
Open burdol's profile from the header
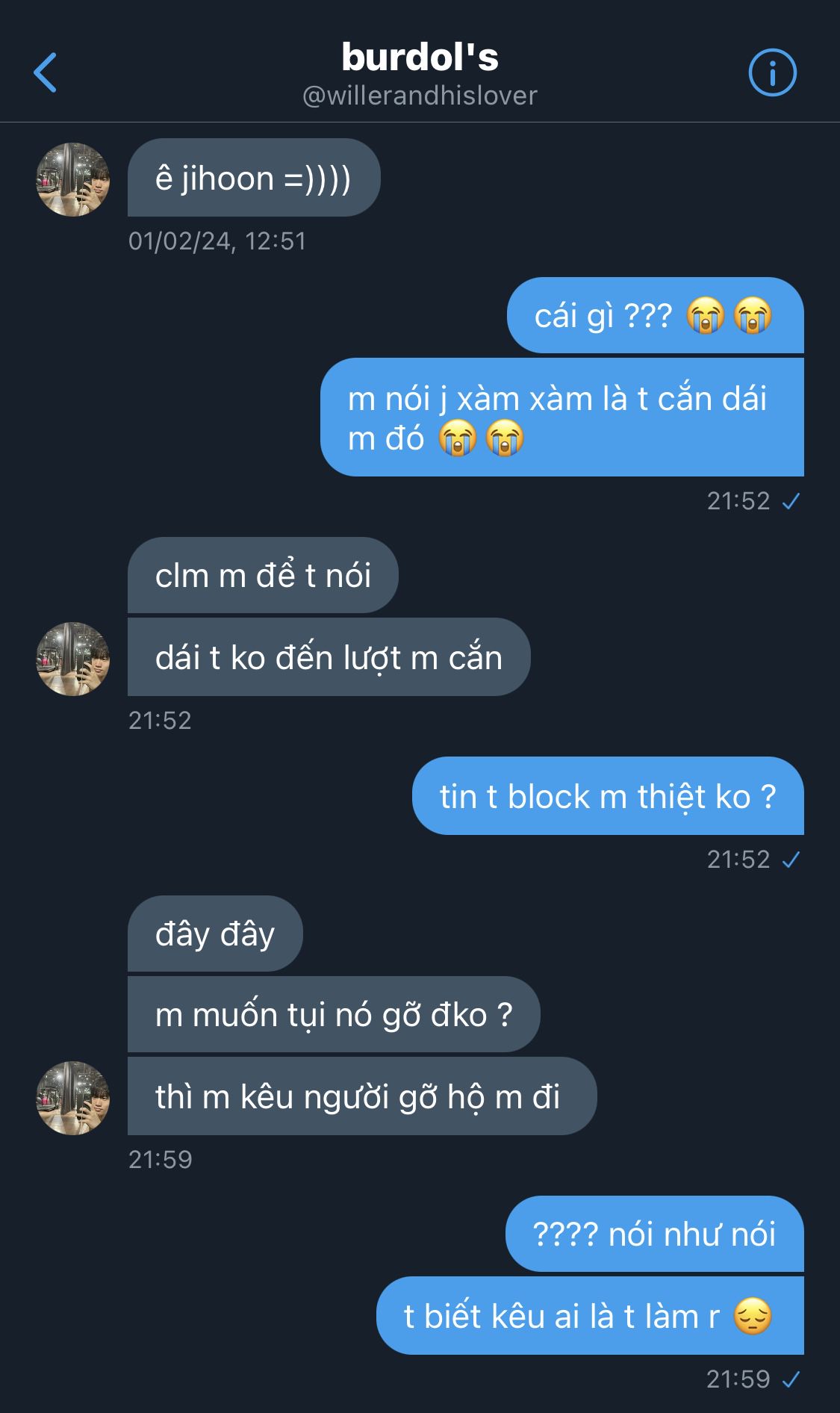click(420, 74)
